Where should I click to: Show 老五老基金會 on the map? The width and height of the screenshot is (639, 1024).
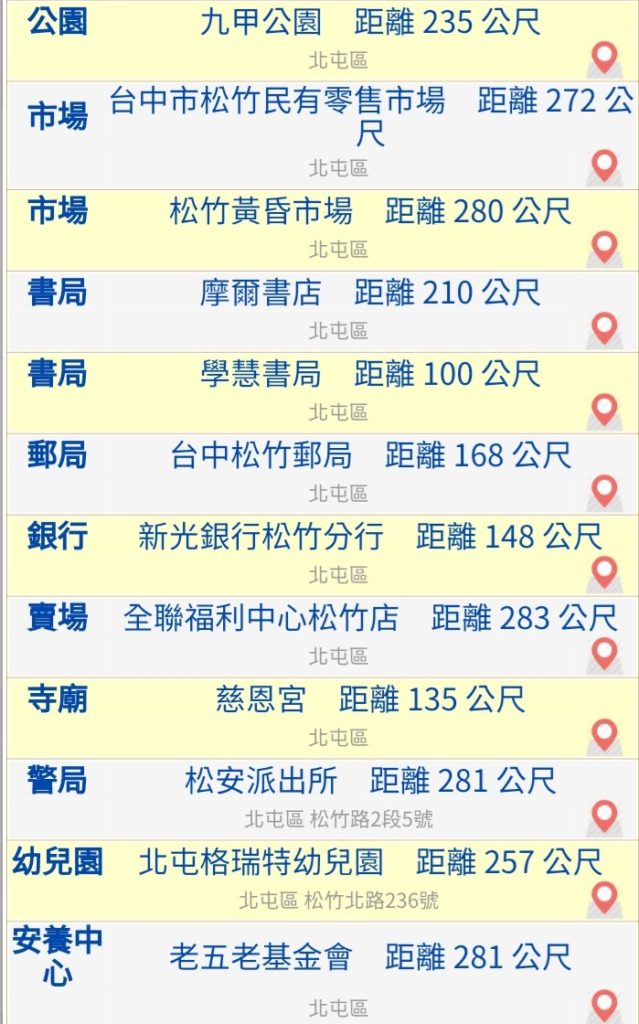604,1005
